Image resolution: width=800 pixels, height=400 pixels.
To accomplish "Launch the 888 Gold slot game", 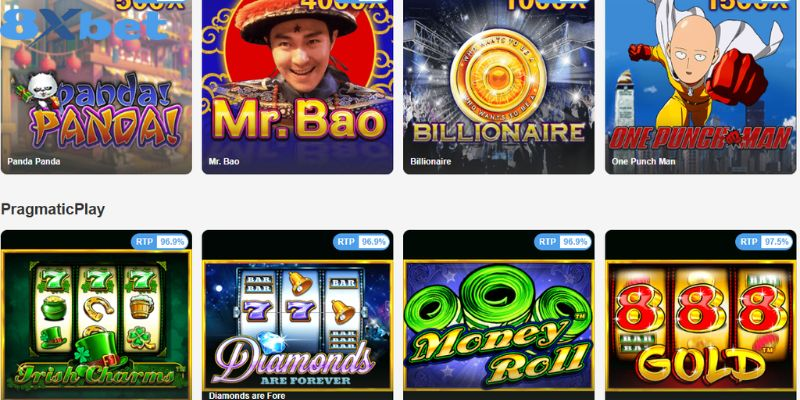I will tap(700, 320).
